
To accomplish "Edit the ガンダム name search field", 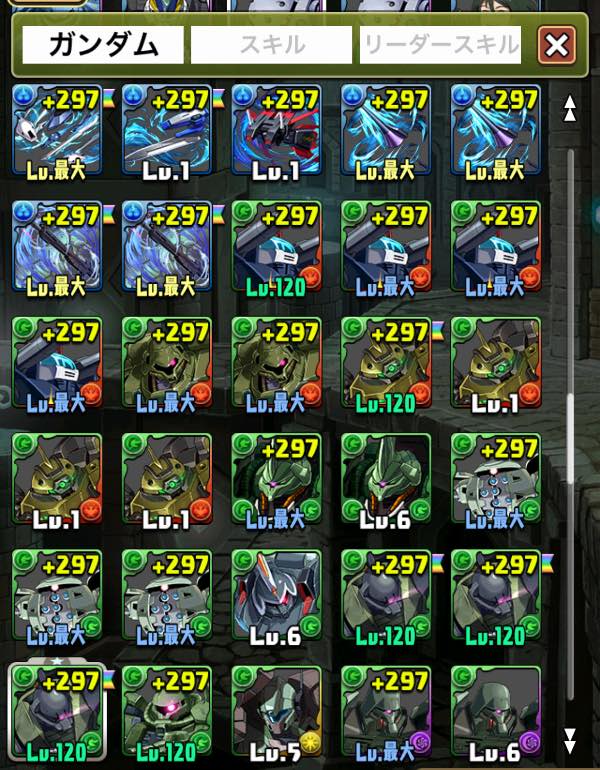I will click(103, 45).
